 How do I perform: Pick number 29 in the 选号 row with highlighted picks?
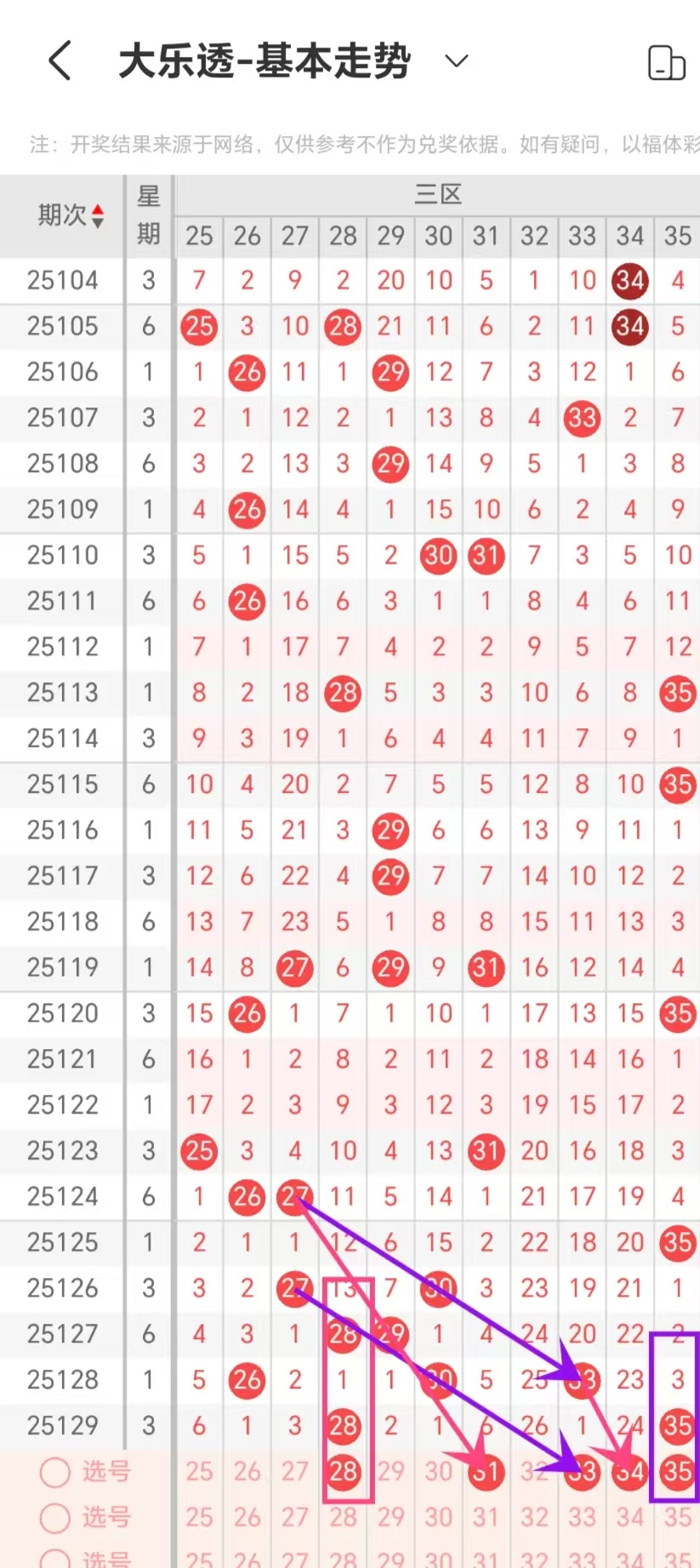390,1472
